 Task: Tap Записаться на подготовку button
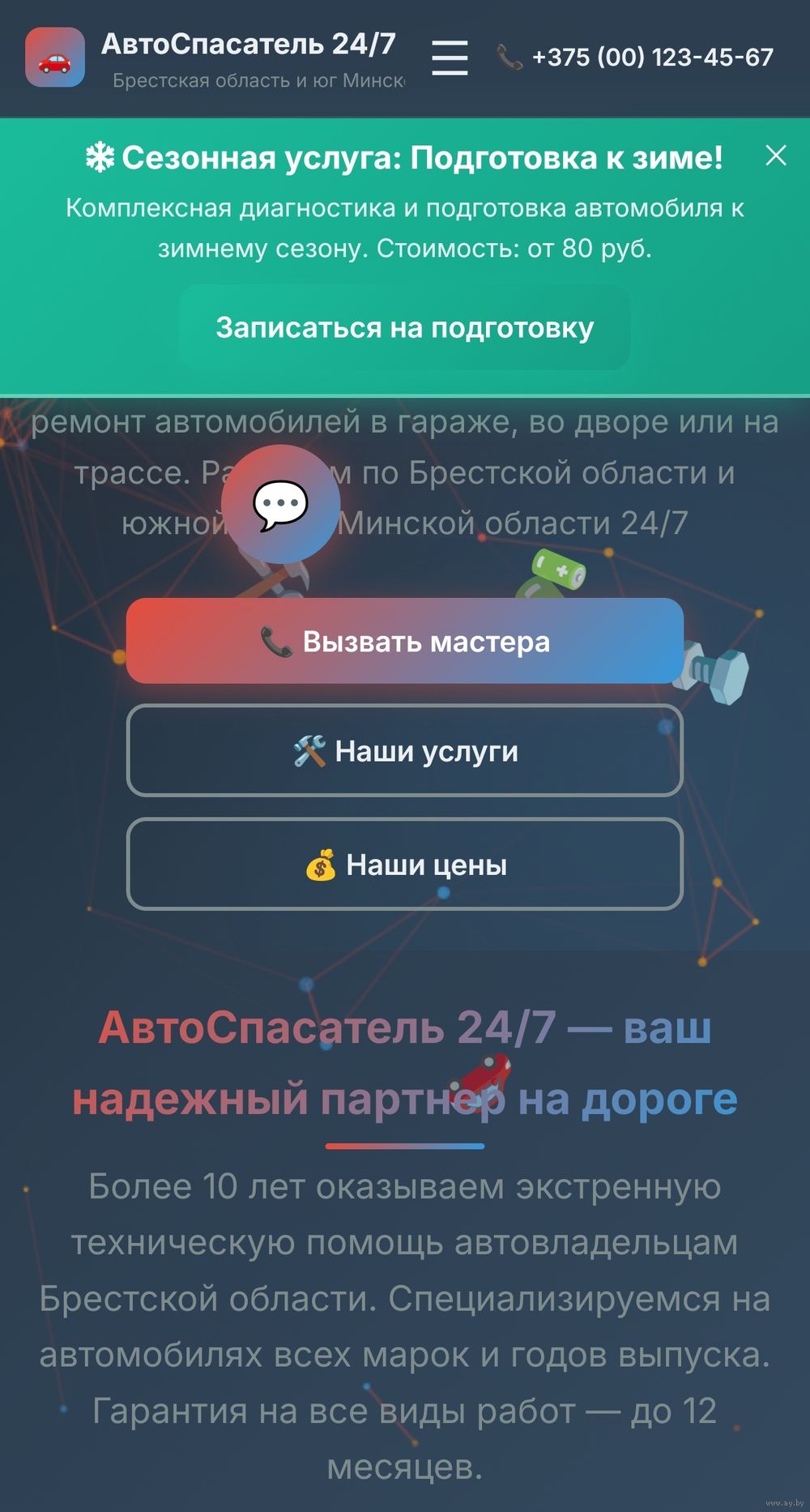(x=405, y=328)
